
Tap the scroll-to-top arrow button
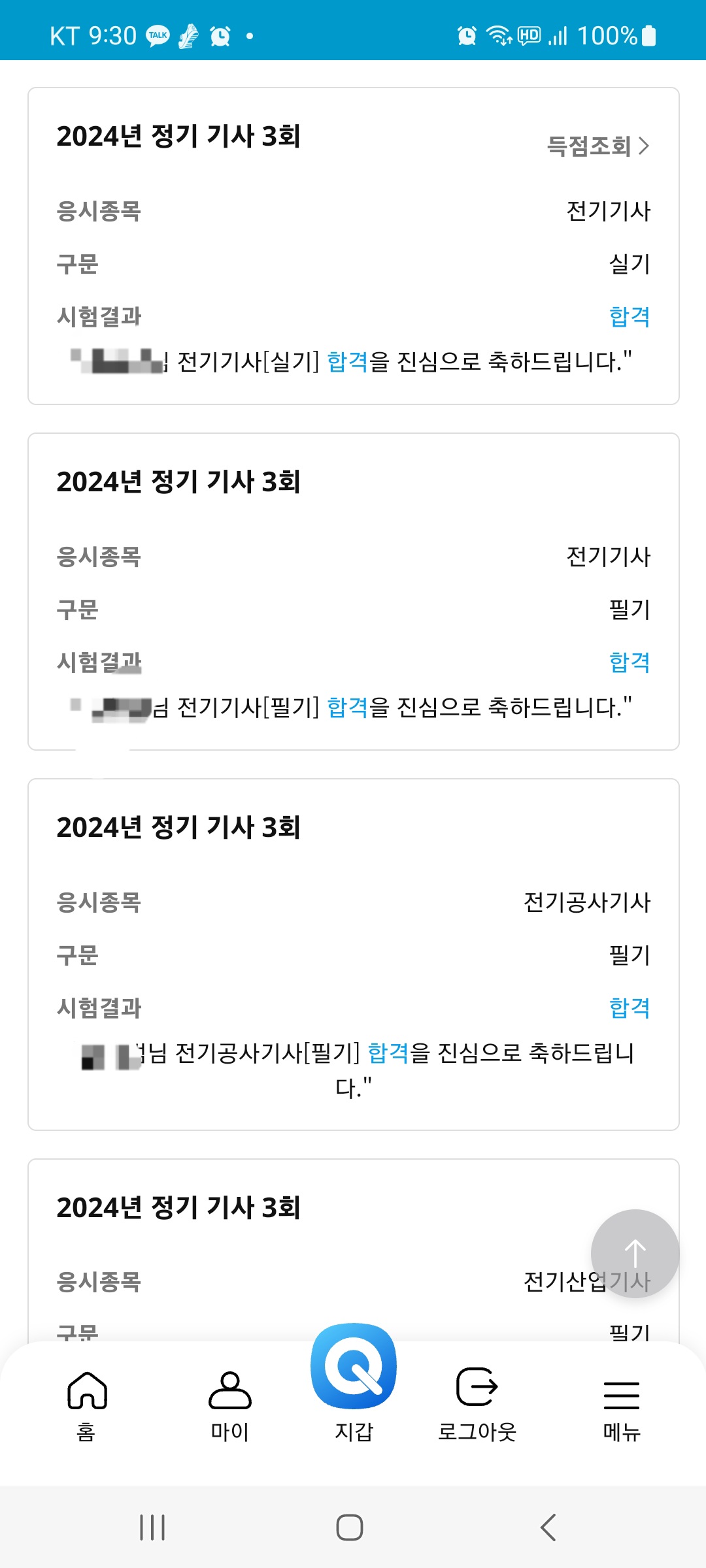click(x=635, y=1253)
